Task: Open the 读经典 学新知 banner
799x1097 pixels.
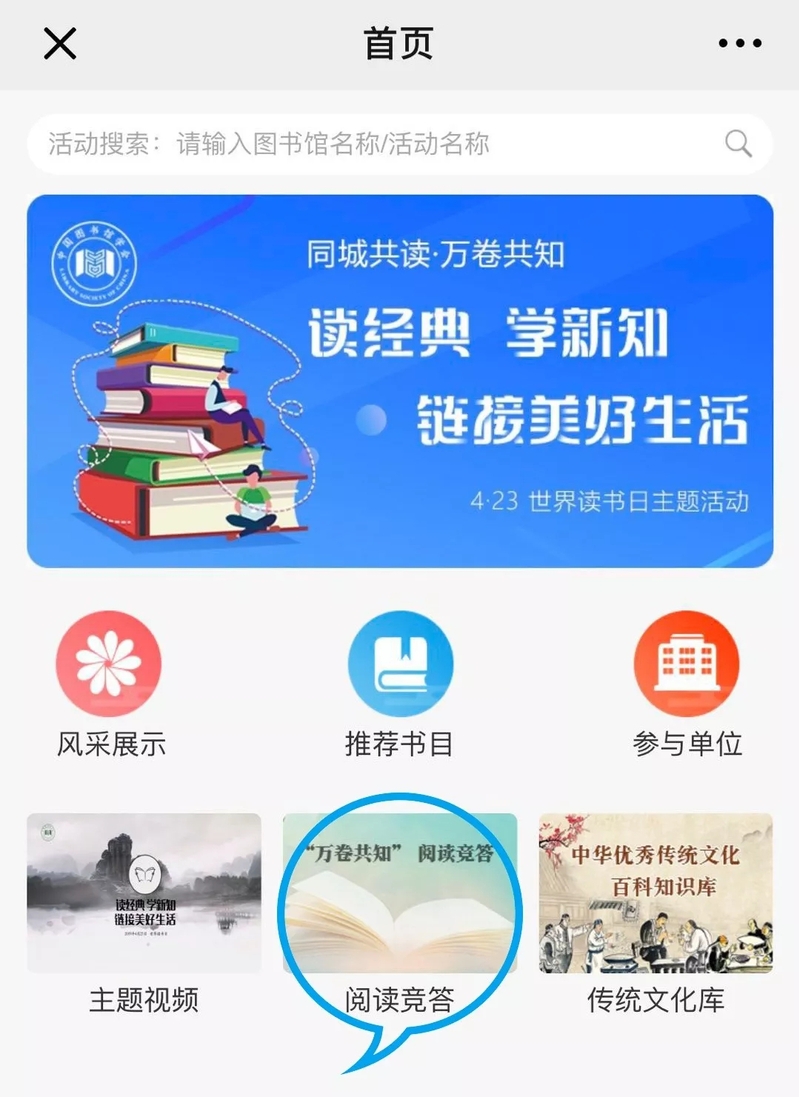Action: (x=400, y=381)
